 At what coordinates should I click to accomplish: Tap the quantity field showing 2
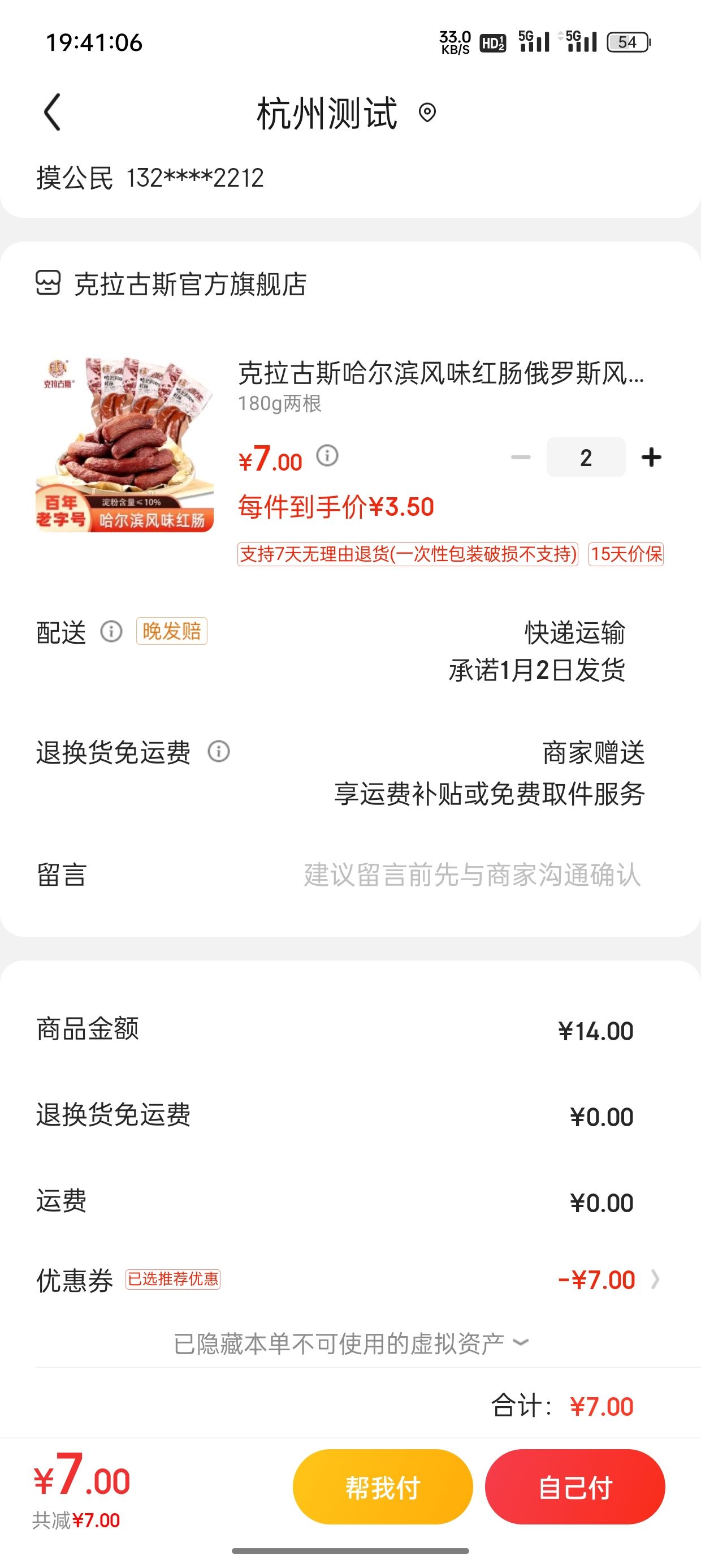[x=586, y=457]
